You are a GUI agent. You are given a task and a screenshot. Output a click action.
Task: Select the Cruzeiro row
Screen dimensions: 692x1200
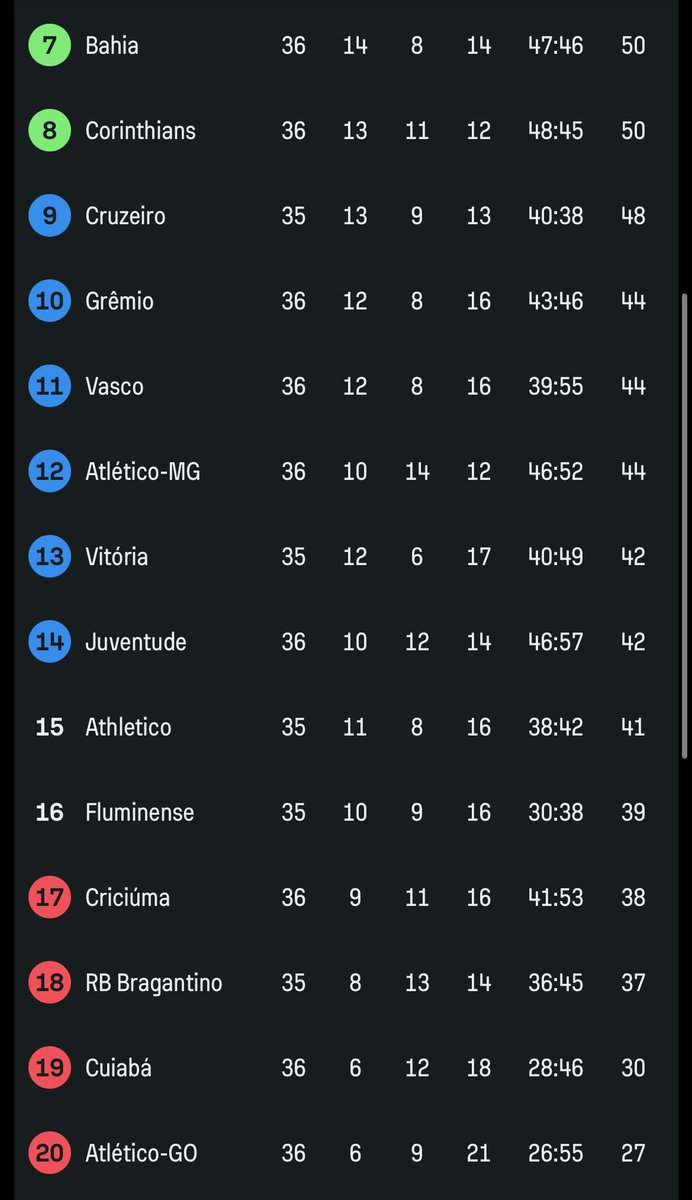125,216
